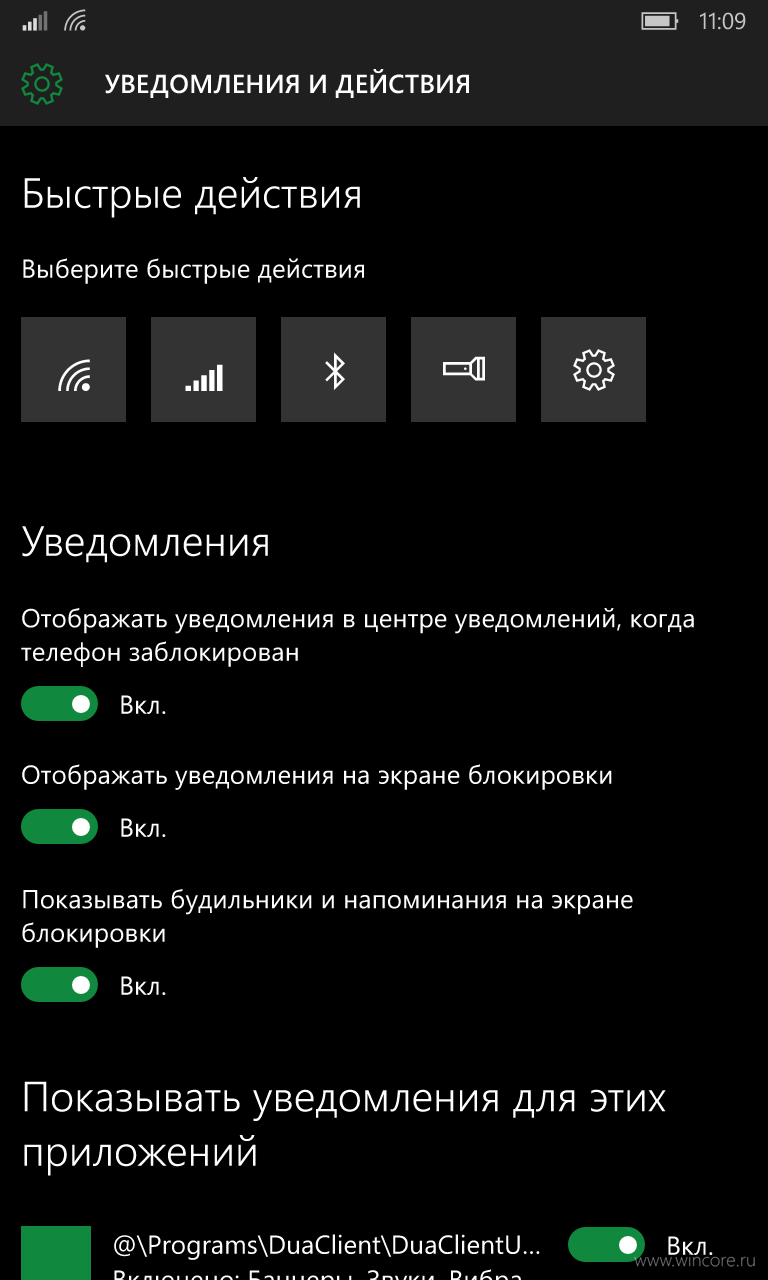
Task: Turn off alarms and reminders on lock screen
Action: pyautogui.click(x=60, y=985)
